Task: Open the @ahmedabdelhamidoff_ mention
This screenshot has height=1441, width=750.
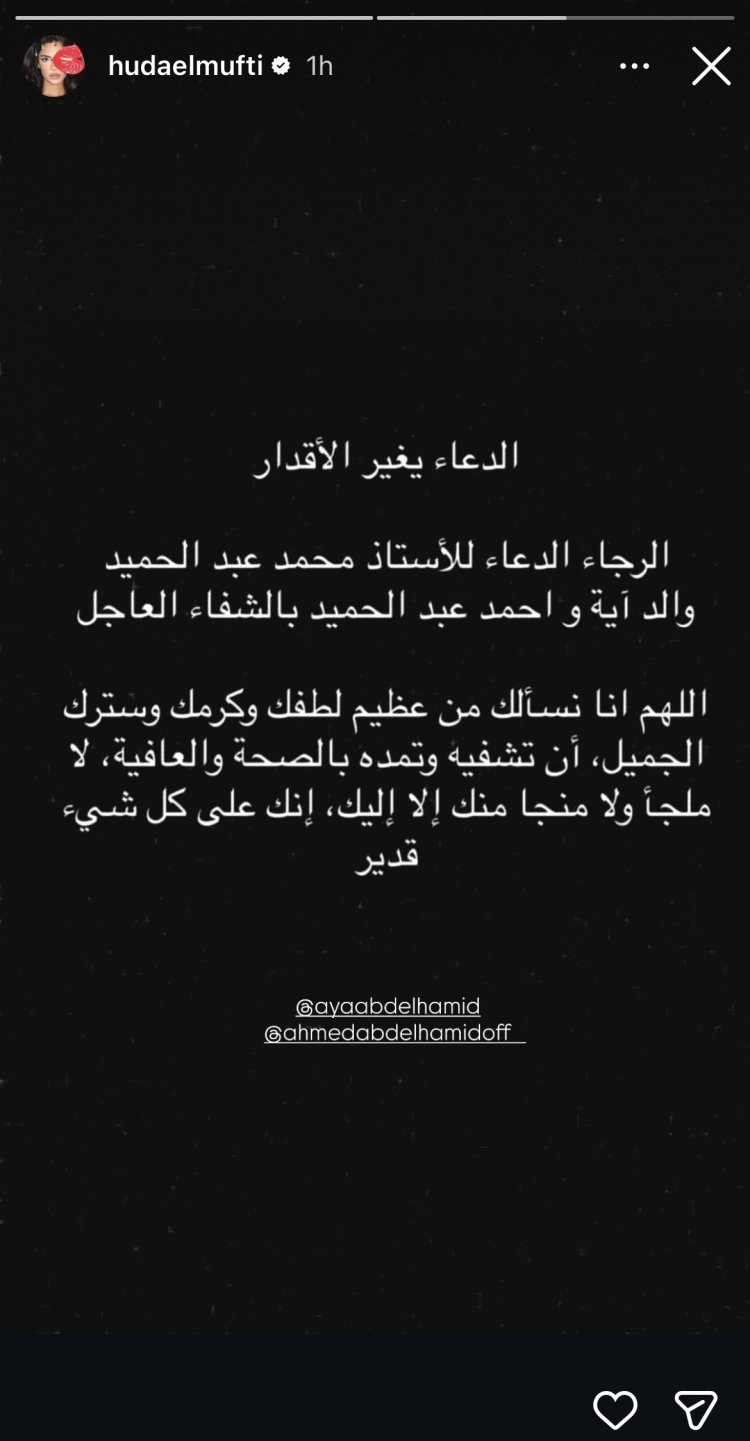Action: (394, 1033)
